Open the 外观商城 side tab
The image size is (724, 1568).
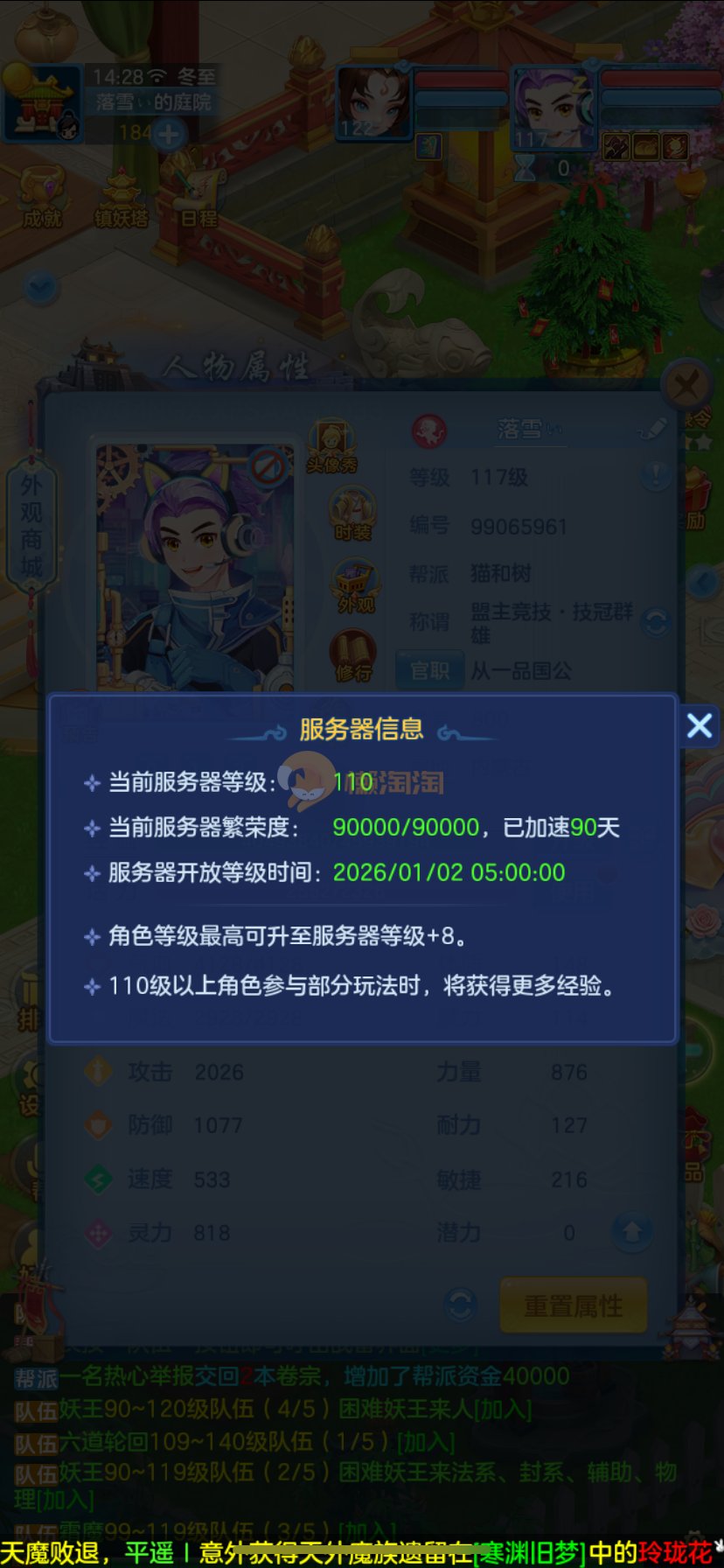(31, 525)
